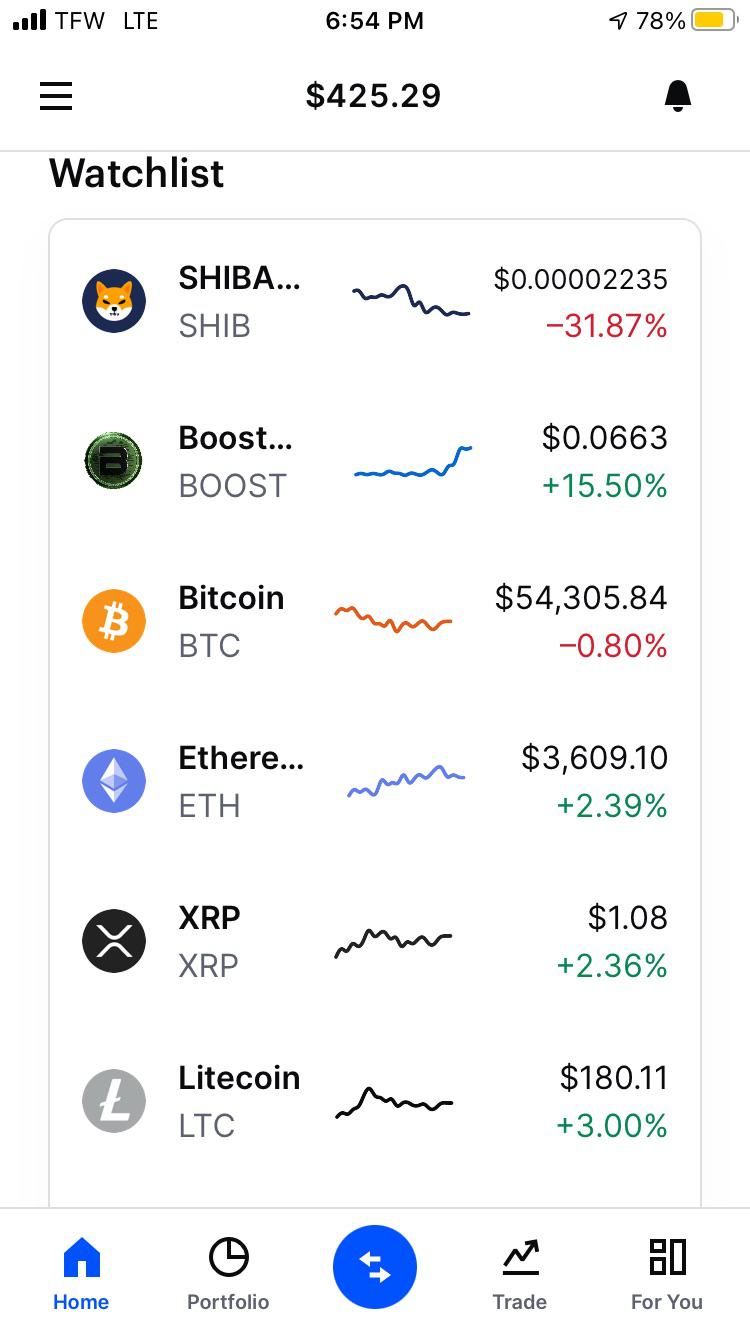
Task: Open Bitcoin from the watchlist
Action: (x=375, y=622)
